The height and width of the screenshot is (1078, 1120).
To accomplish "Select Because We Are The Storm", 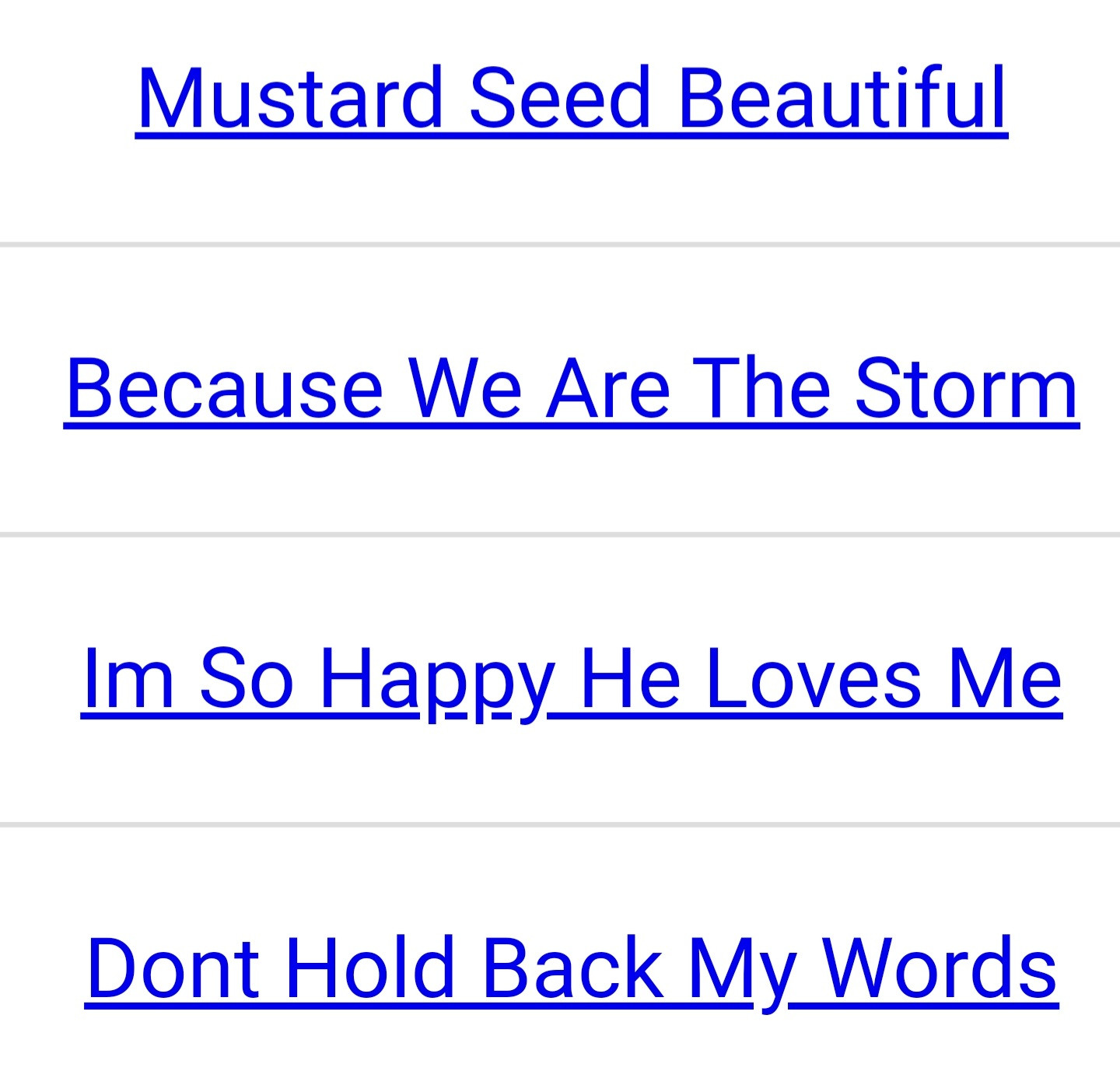I will pos(572,388).
